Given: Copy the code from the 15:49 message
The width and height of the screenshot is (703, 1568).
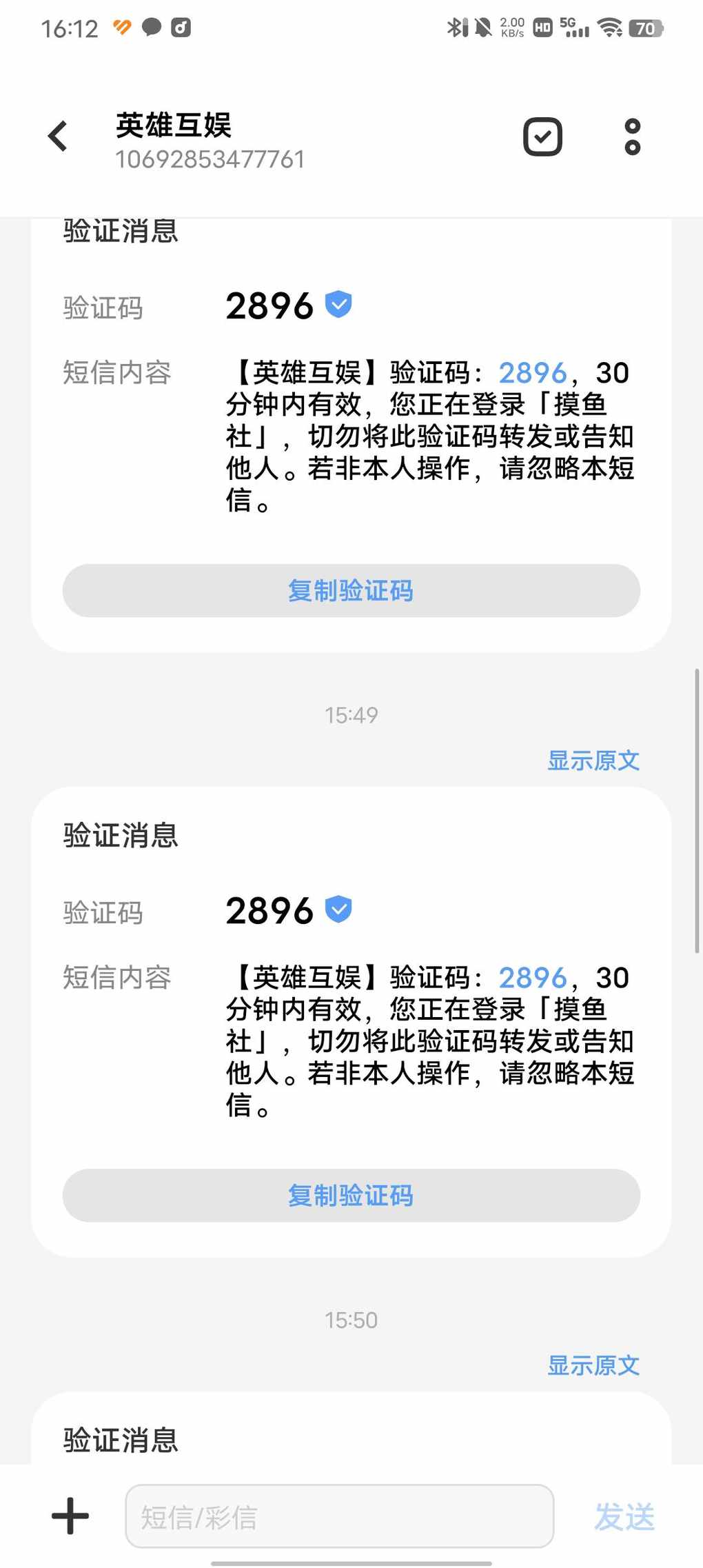Looking at the screenshot, I should [x=351, y=1195].
